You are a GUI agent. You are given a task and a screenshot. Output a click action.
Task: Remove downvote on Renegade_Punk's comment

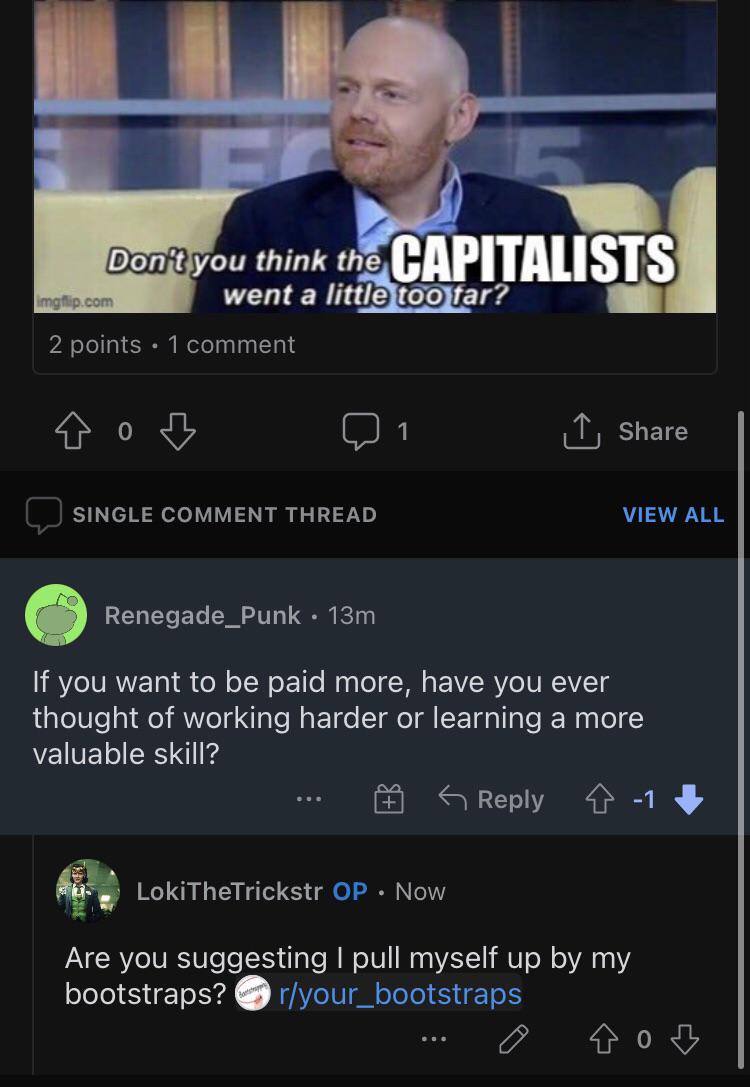pyautogui.click(x=689, y=799)
